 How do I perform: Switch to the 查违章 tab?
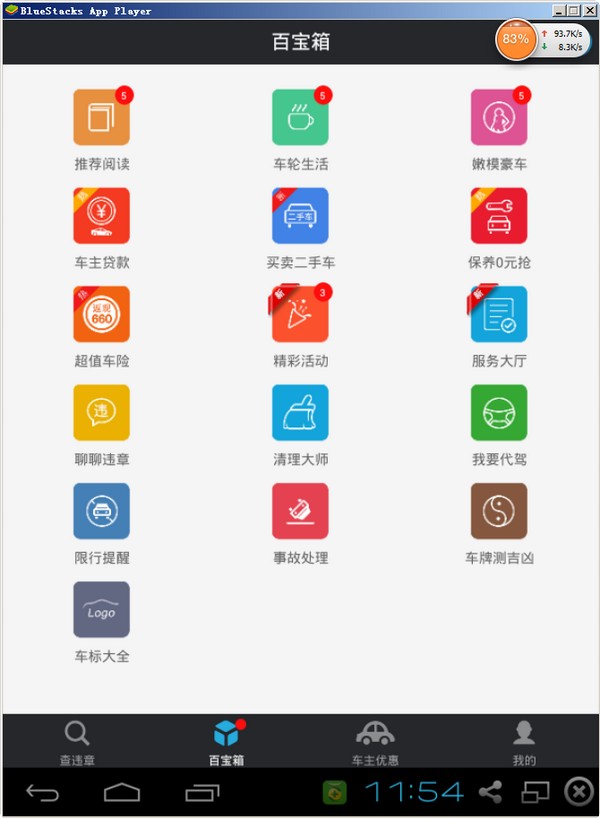[x=76, y=742]
